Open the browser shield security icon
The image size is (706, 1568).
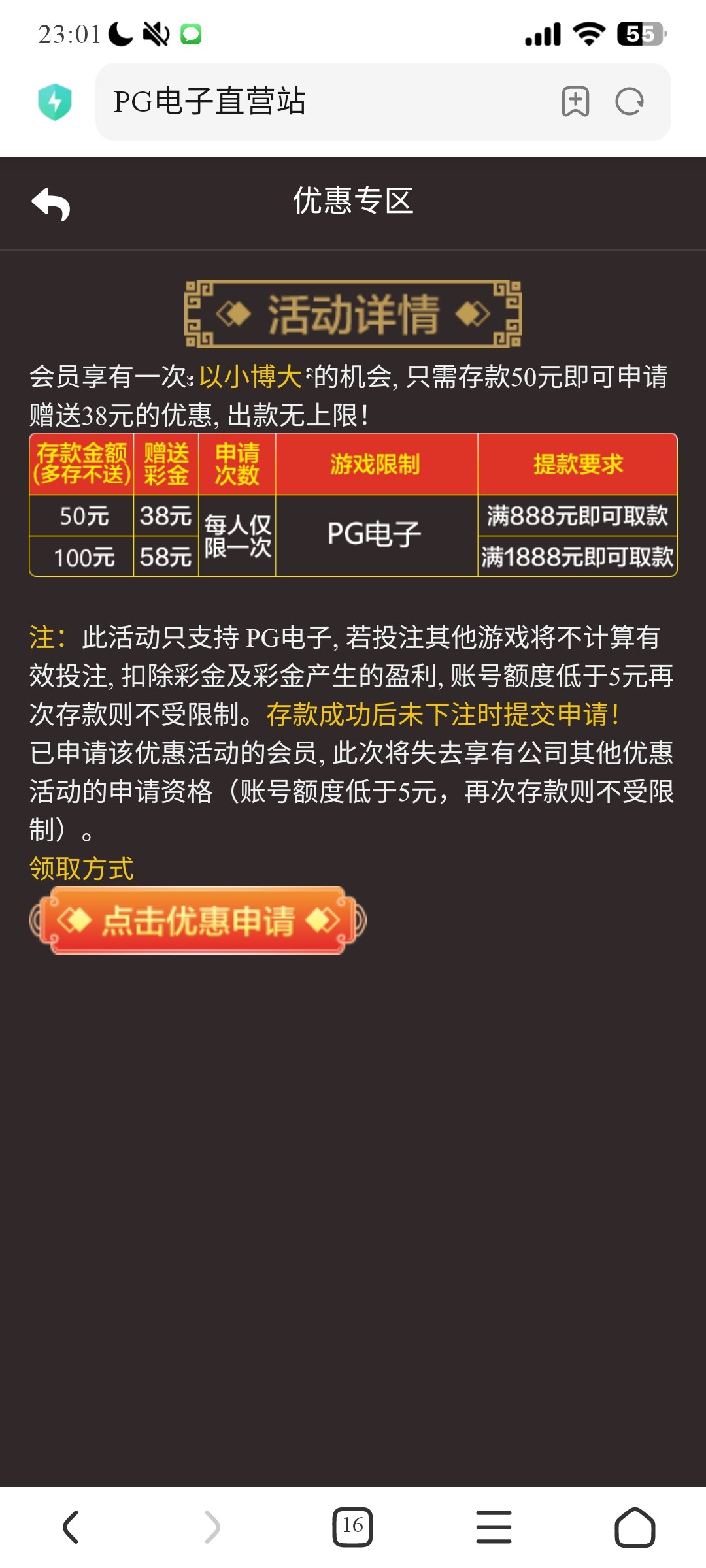pyautogui.click(x=55, y=102)
